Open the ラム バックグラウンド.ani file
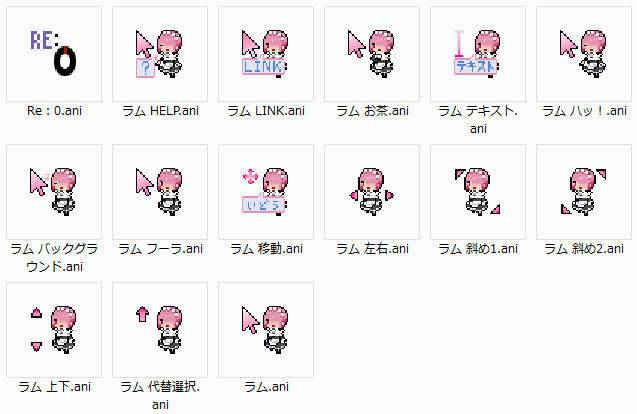 54,192
